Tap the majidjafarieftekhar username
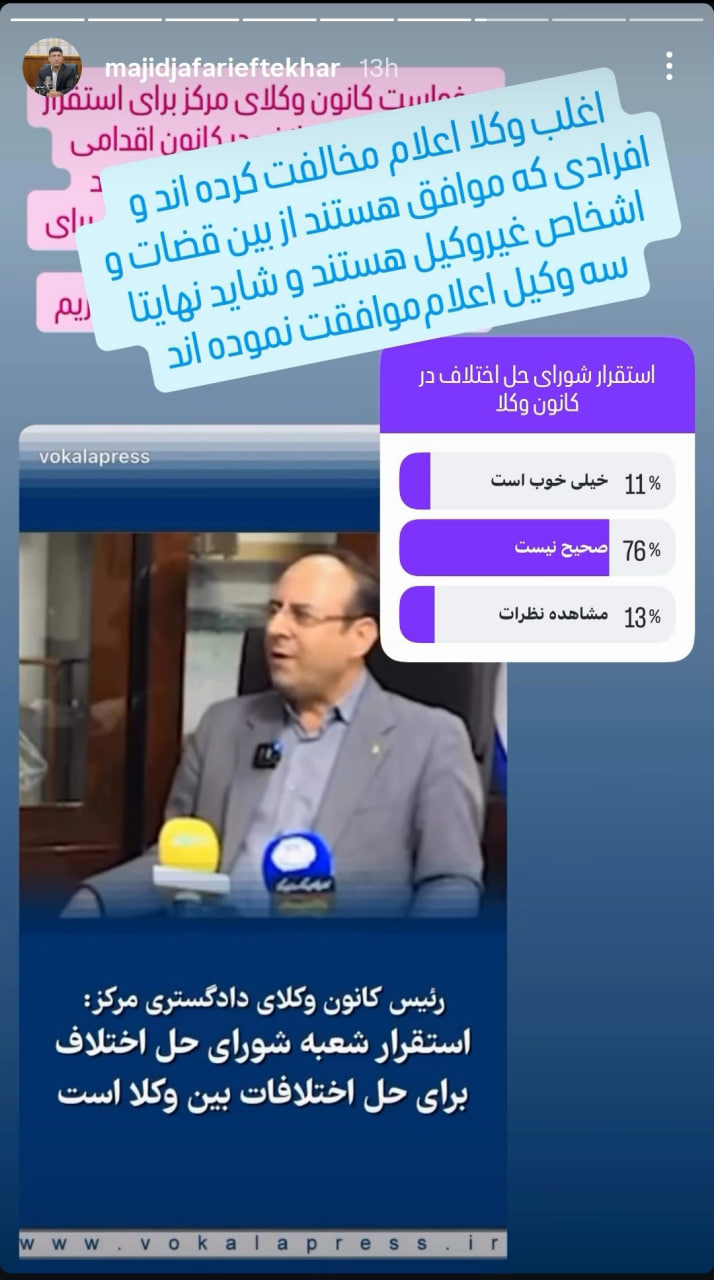This screenshot has width=714, height=1280. tap(222, 68)
